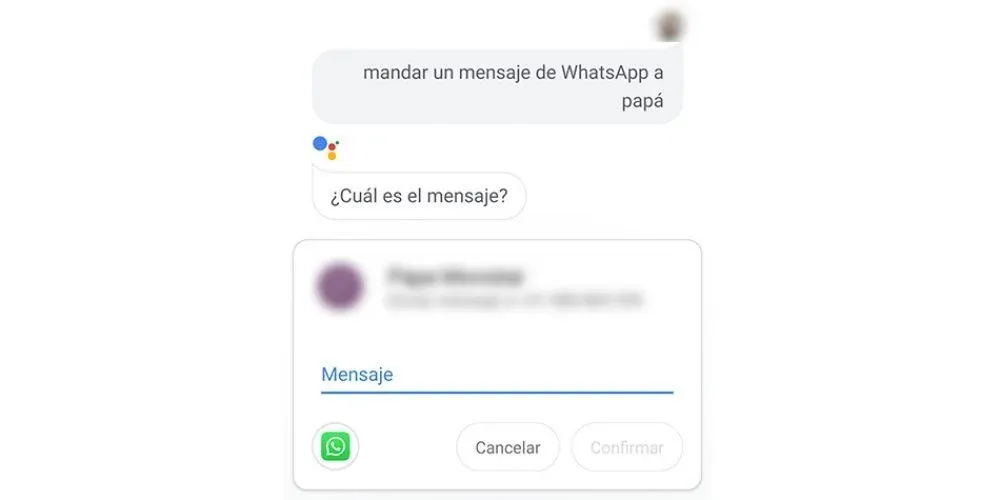Image resolution: width=1000 pixels, height=500 pixels.
Task: Tap the Mensaje text field
Action: pos(496,375)
